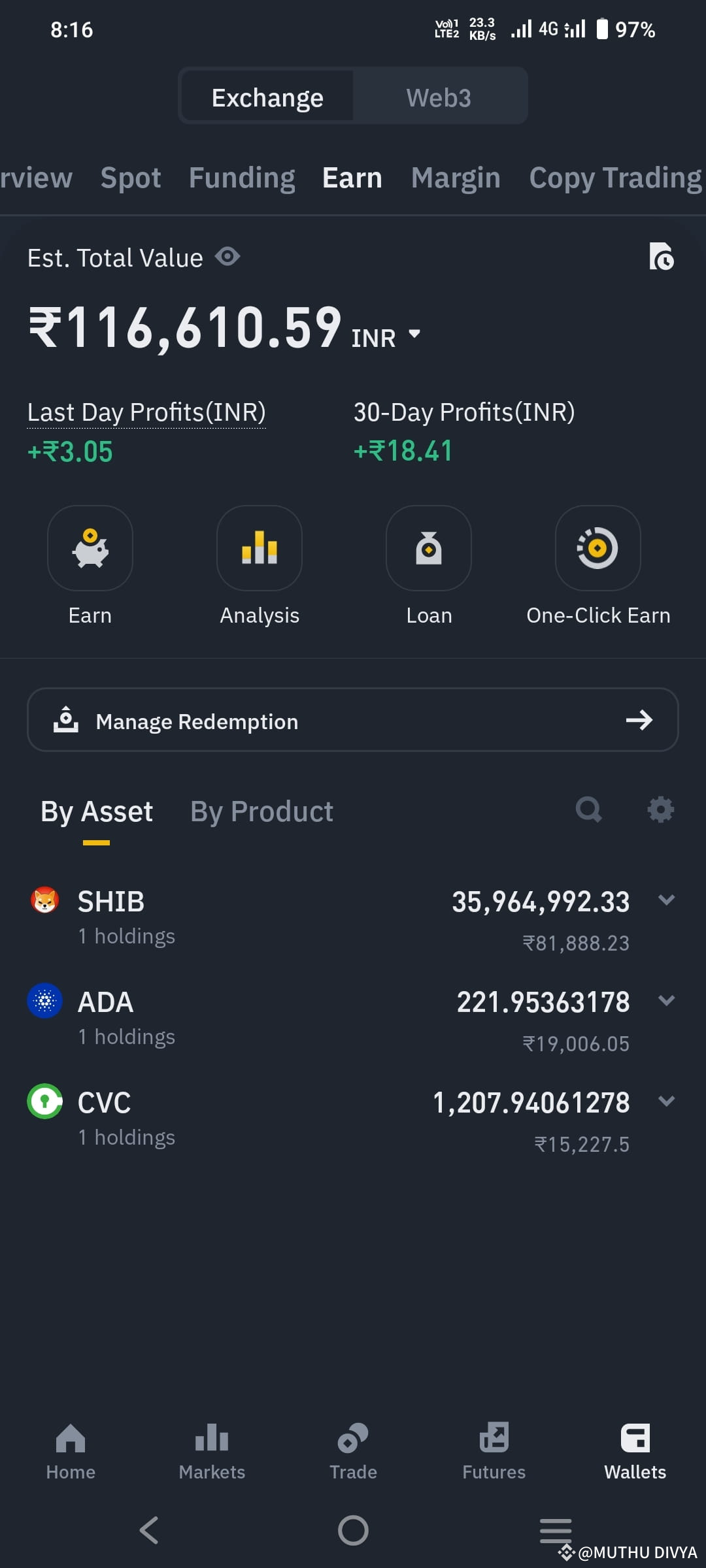Select One-Click Earn
This screenshot has height=1568, width=706.
pos(597,549)
